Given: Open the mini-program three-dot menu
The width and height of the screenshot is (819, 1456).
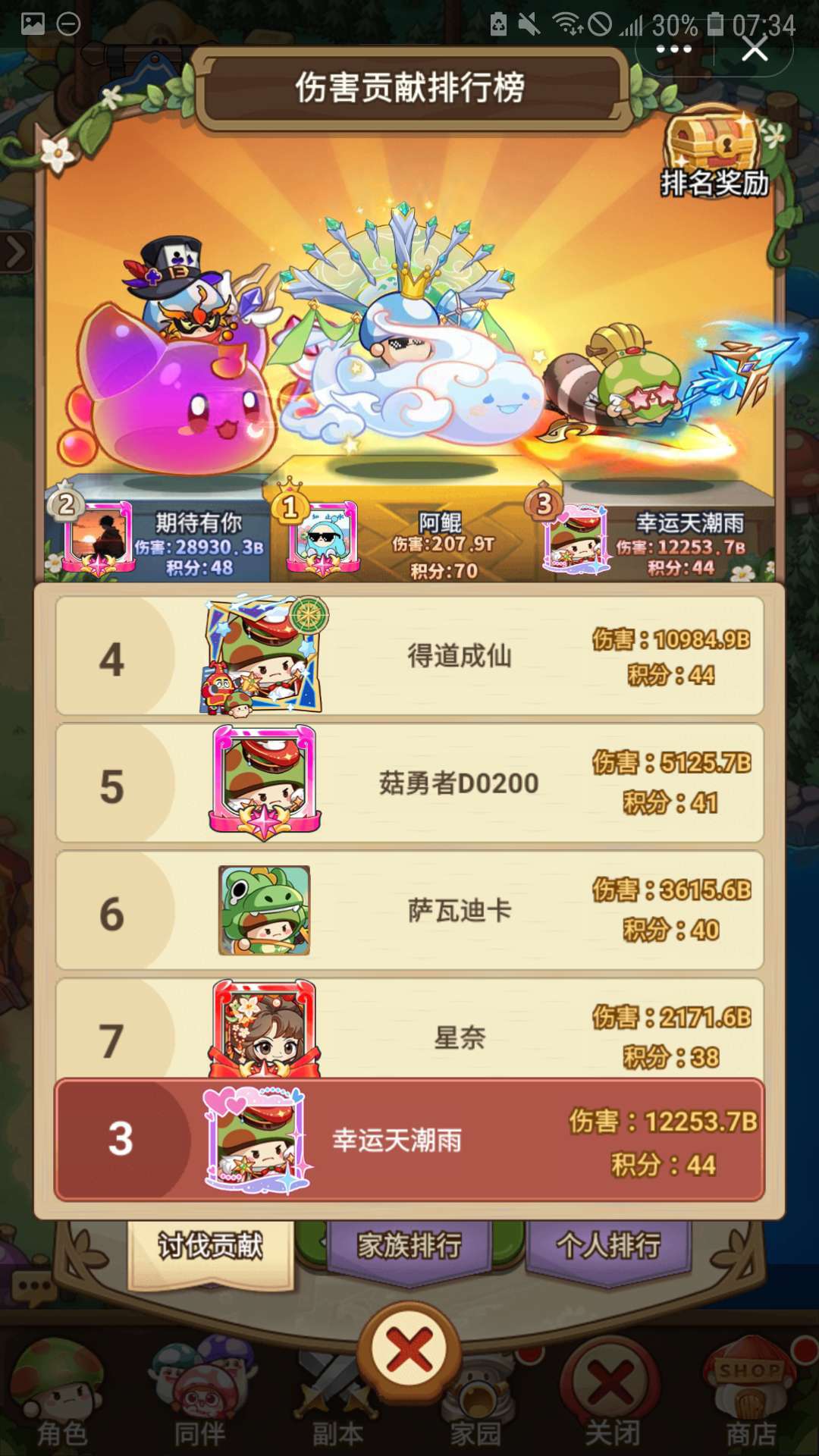Looking at the screenshot, I should point(673,49).
